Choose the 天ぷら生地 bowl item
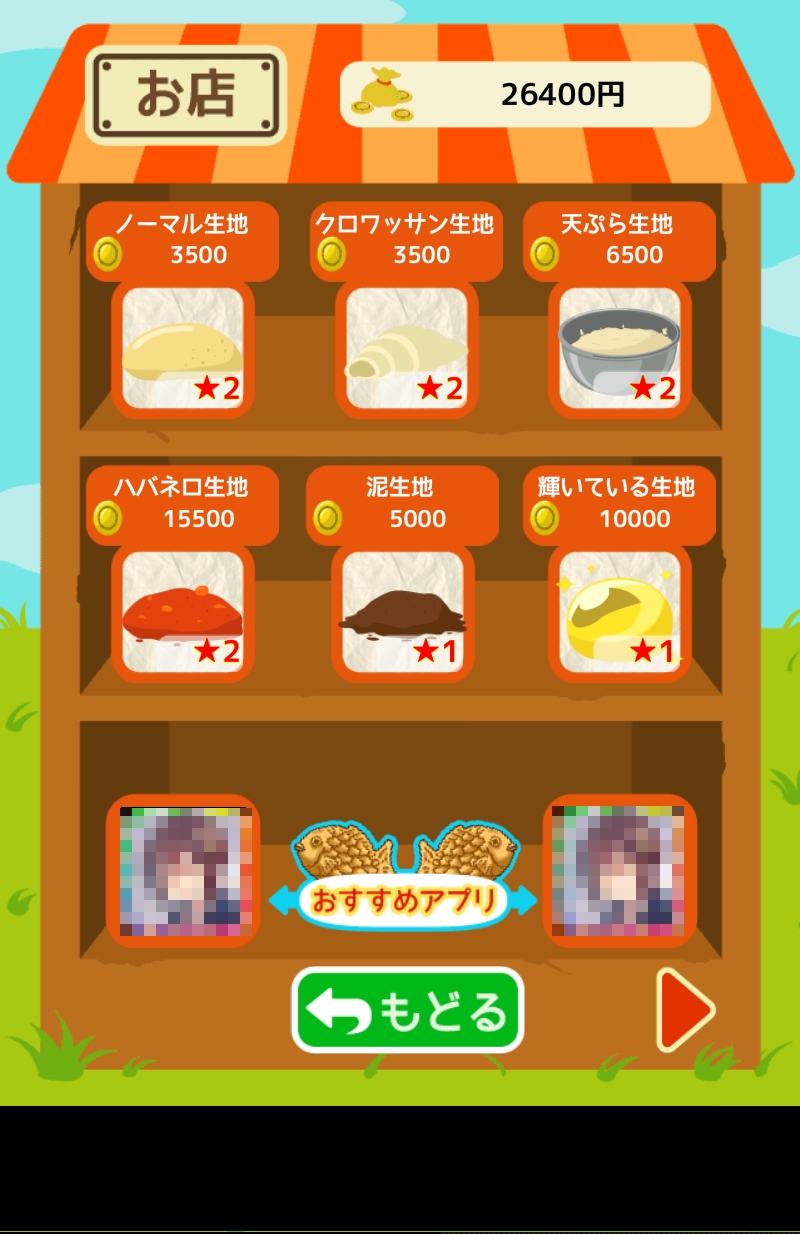The width and height of the screenshot is (800, 1234). coord(619,348)
